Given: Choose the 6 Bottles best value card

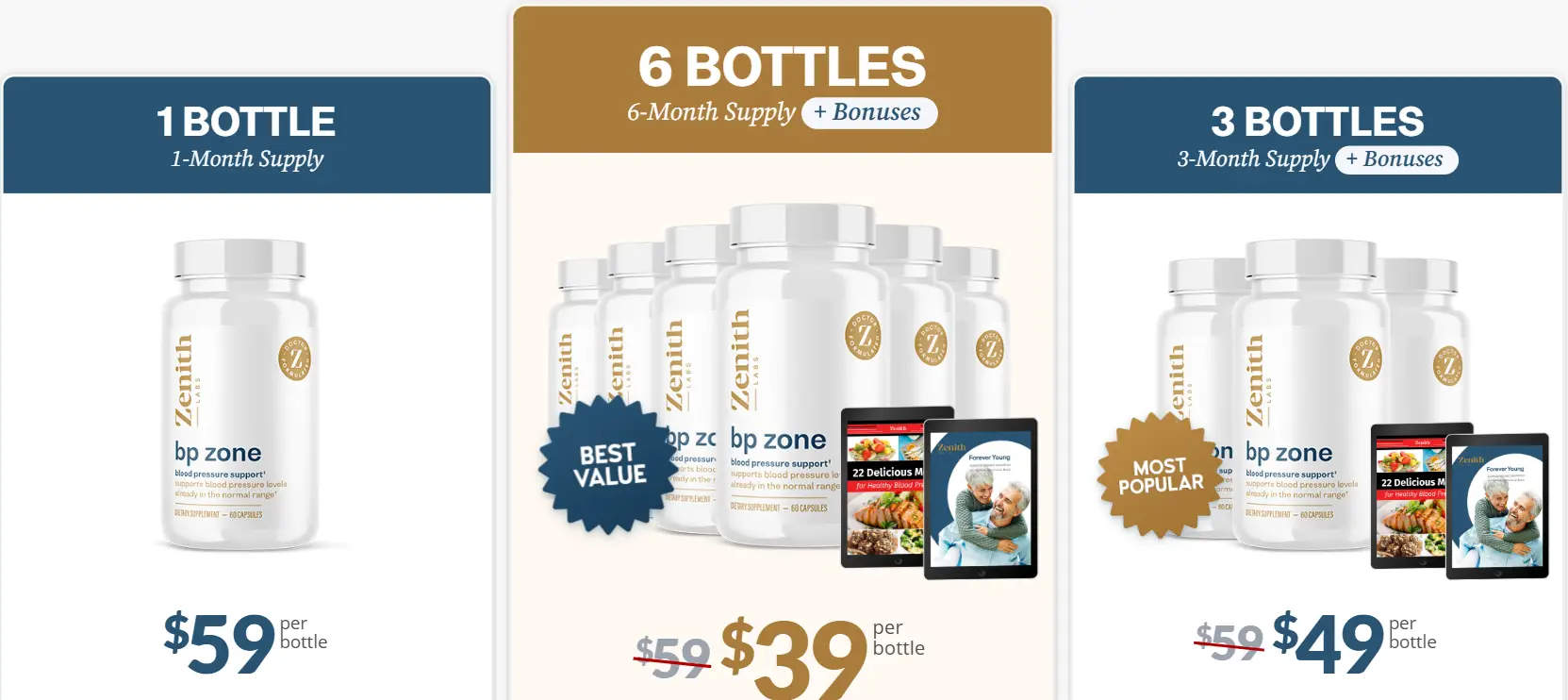Looking at the screenshot, I should 782,377.
